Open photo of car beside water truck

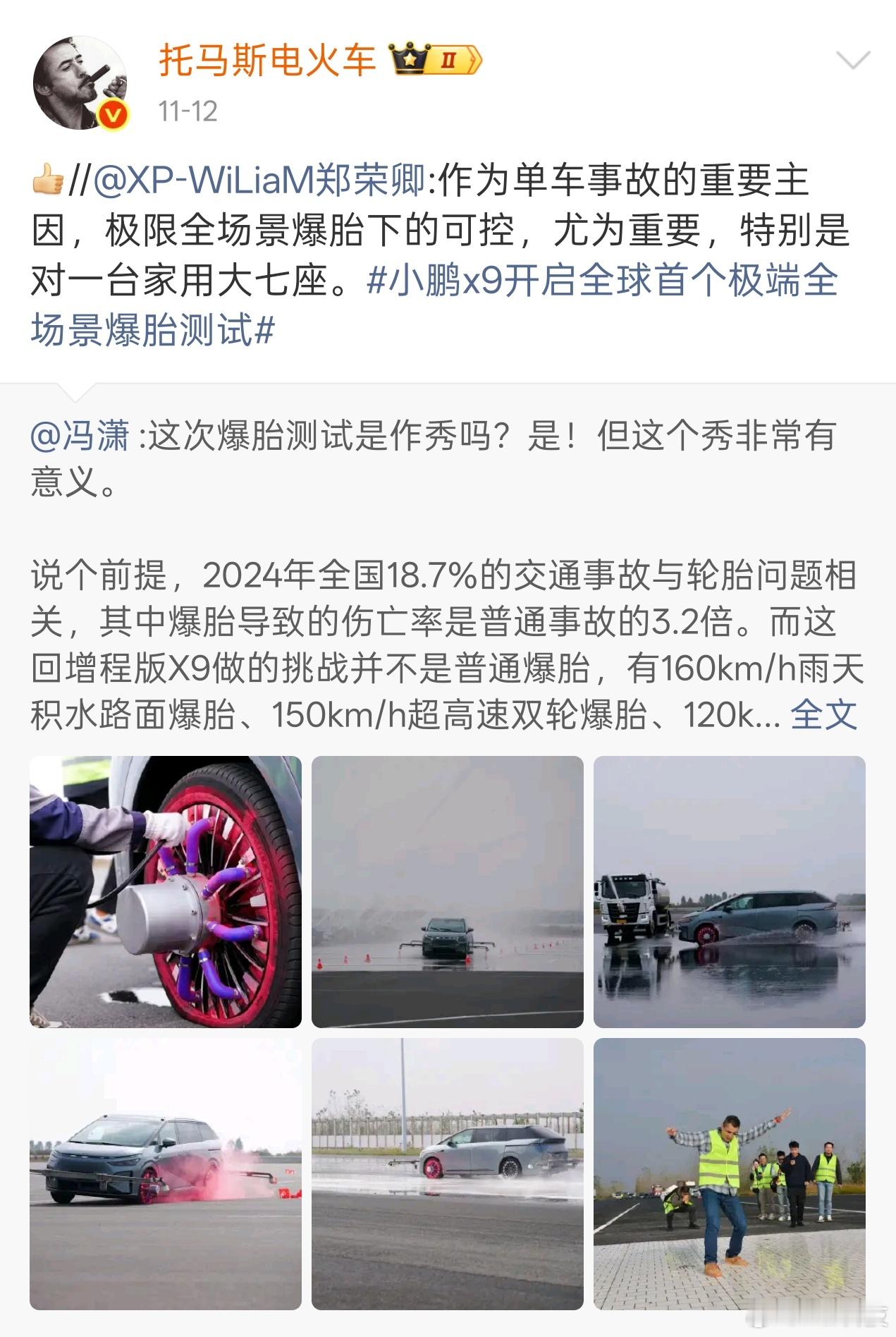click(x=729, y=891)
